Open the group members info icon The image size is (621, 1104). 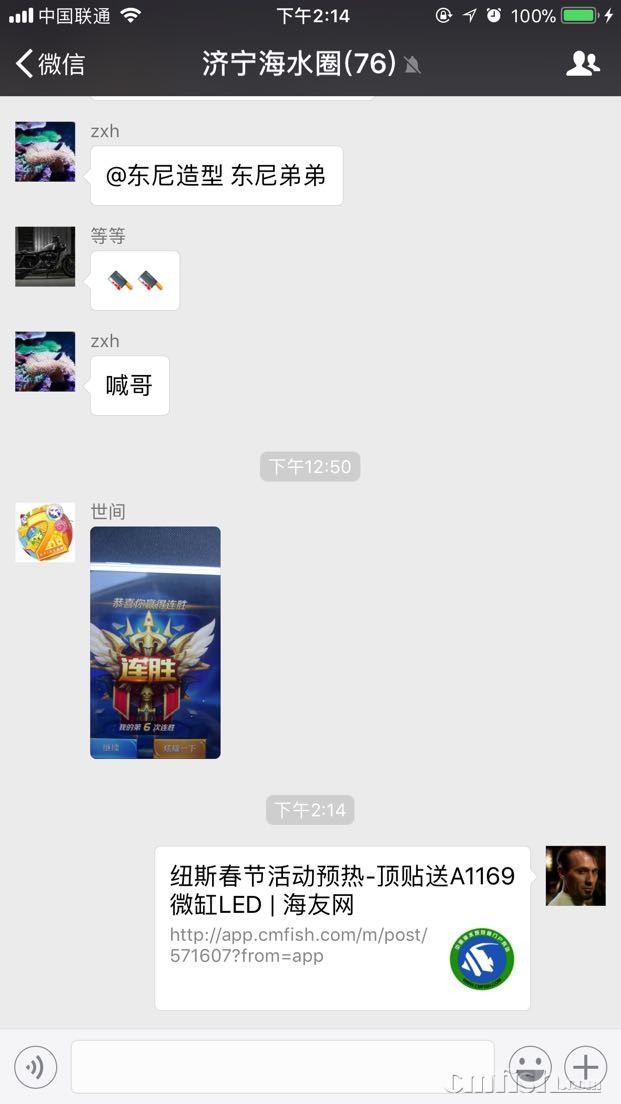[x=582, y=64]
